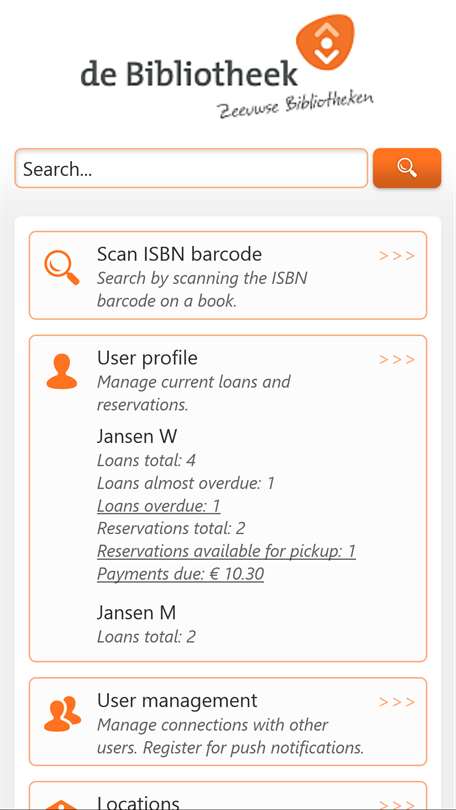The image size is (456, 810).
Task: Open User management
Action: 228,722
